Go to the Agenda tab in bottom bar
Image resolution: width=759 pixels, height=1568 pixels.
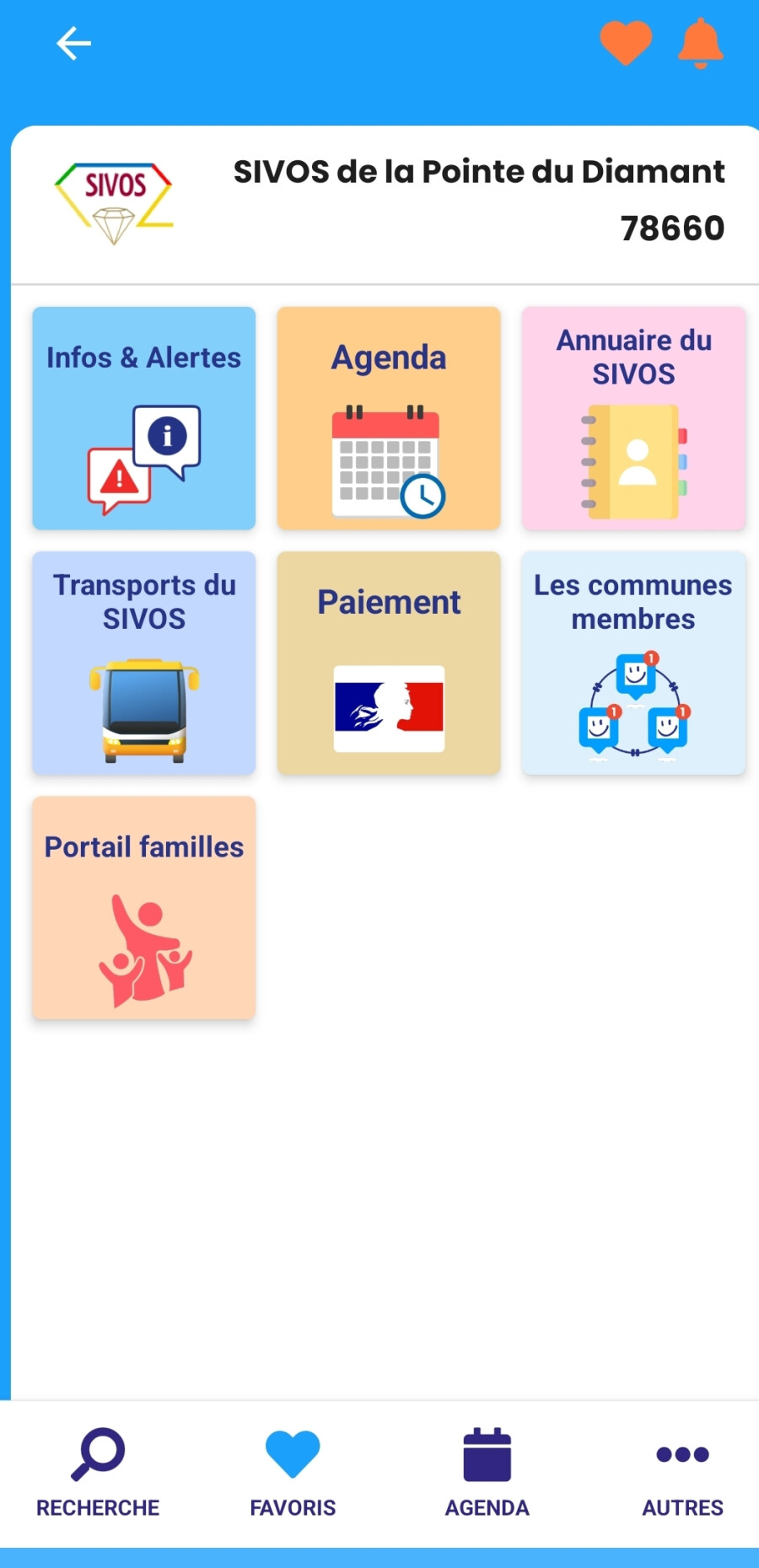487,1472
